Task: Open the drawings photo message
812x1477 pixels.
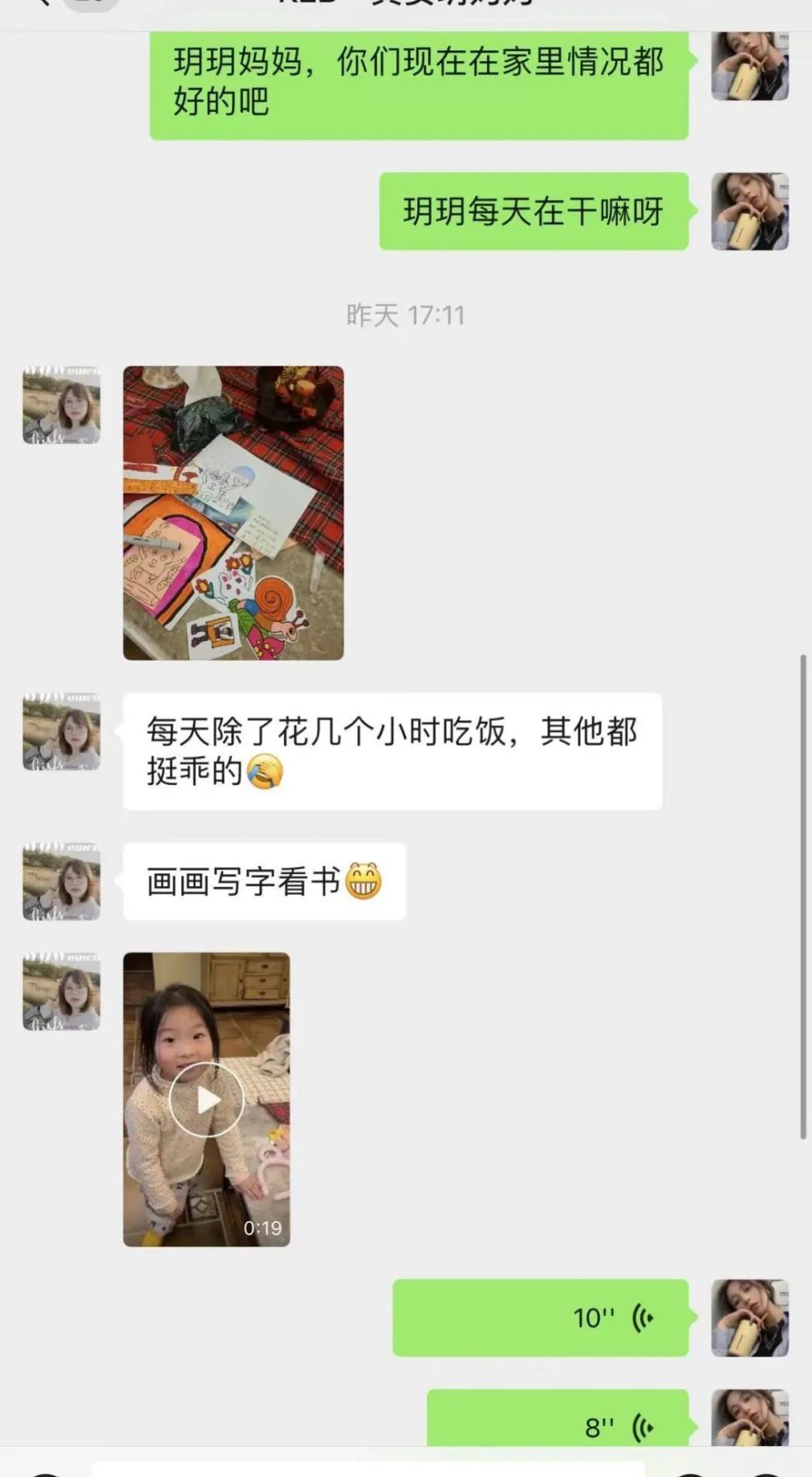Action: [233, 513]
